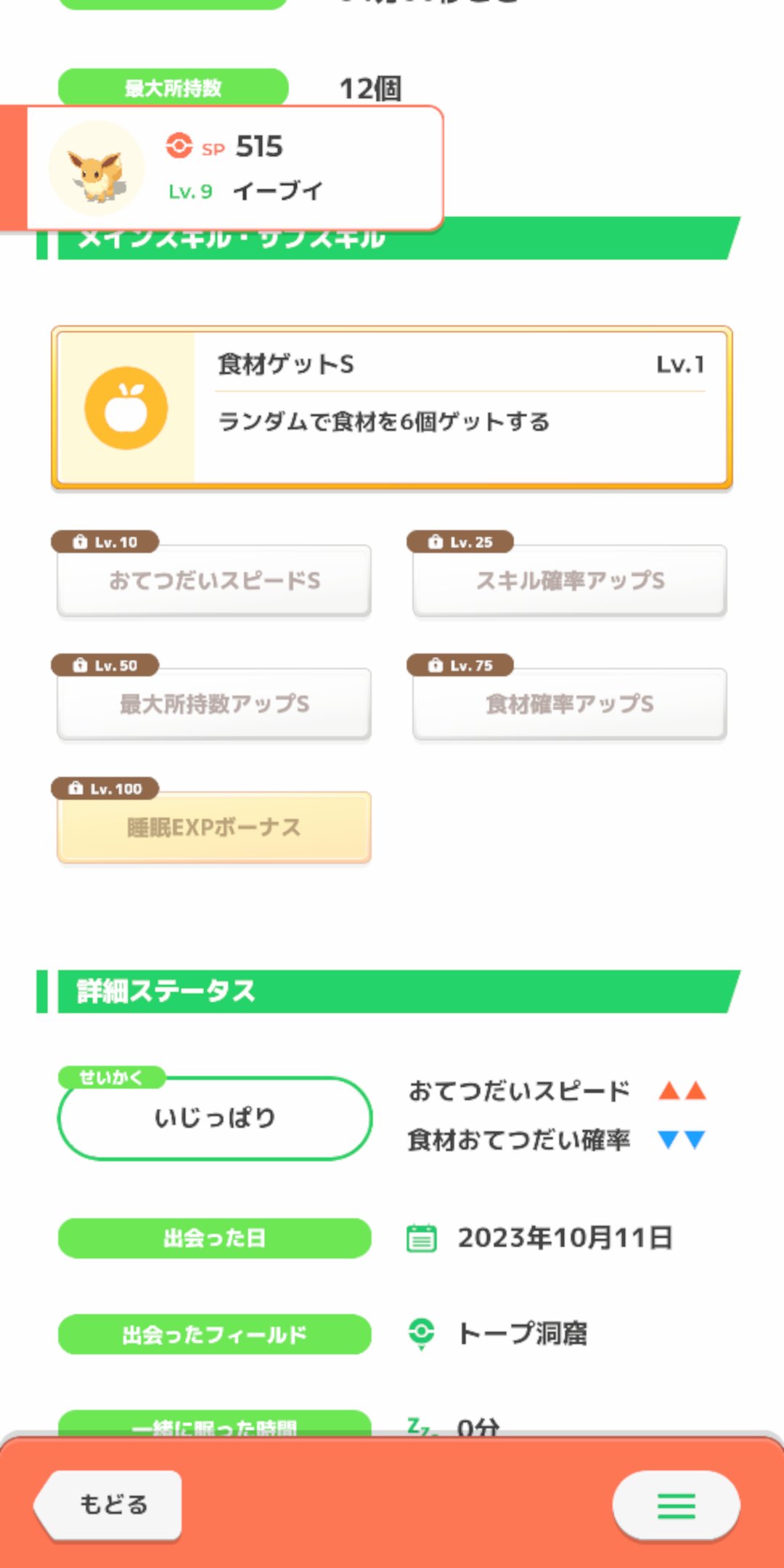This screenshot has height=1568, width=784.
Task: Select the おてつだいスピードS sub skill
Action: [x=214, y=581]
